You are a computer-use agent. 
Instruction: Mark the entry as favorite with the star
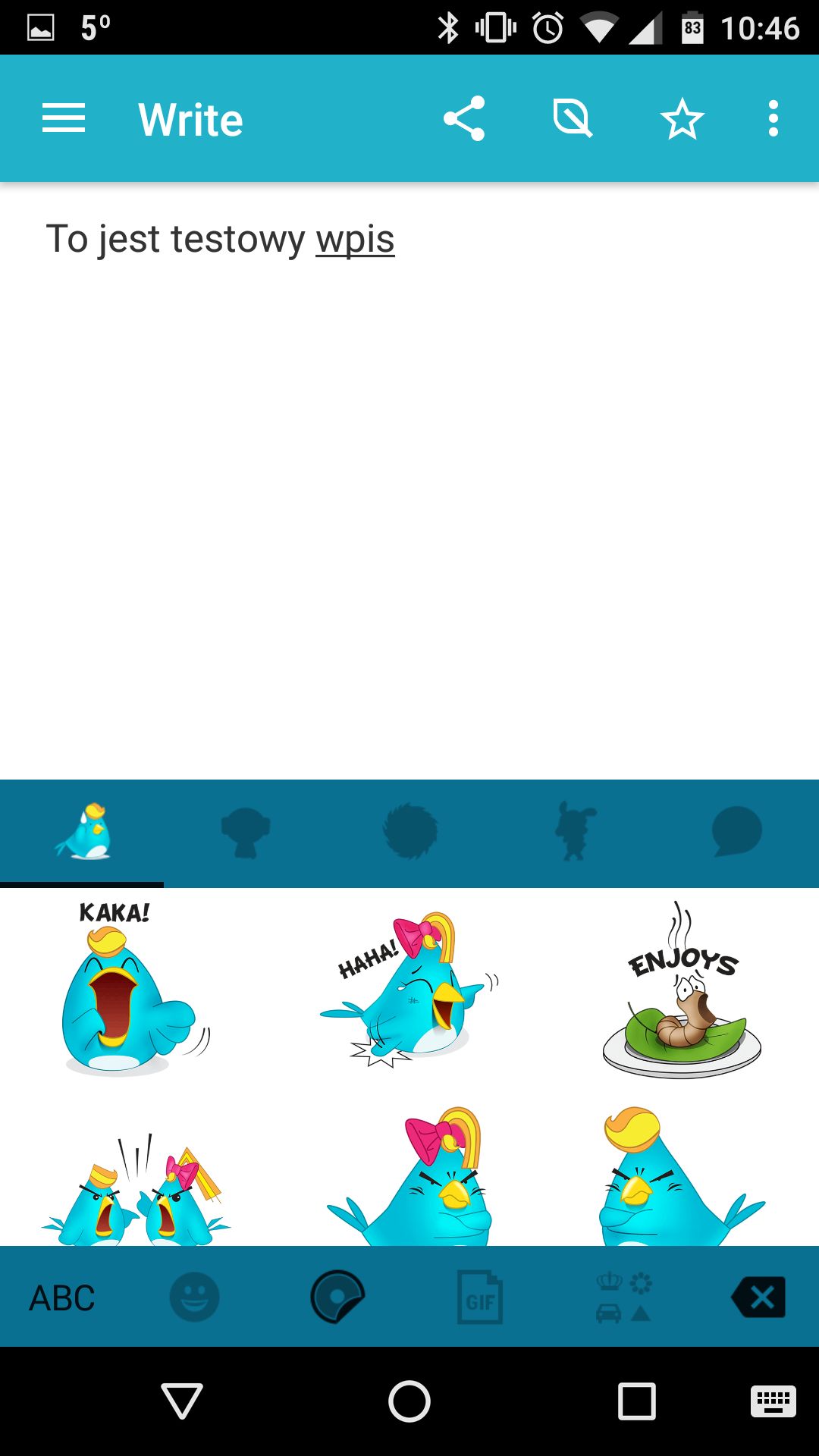pos(682,119)
